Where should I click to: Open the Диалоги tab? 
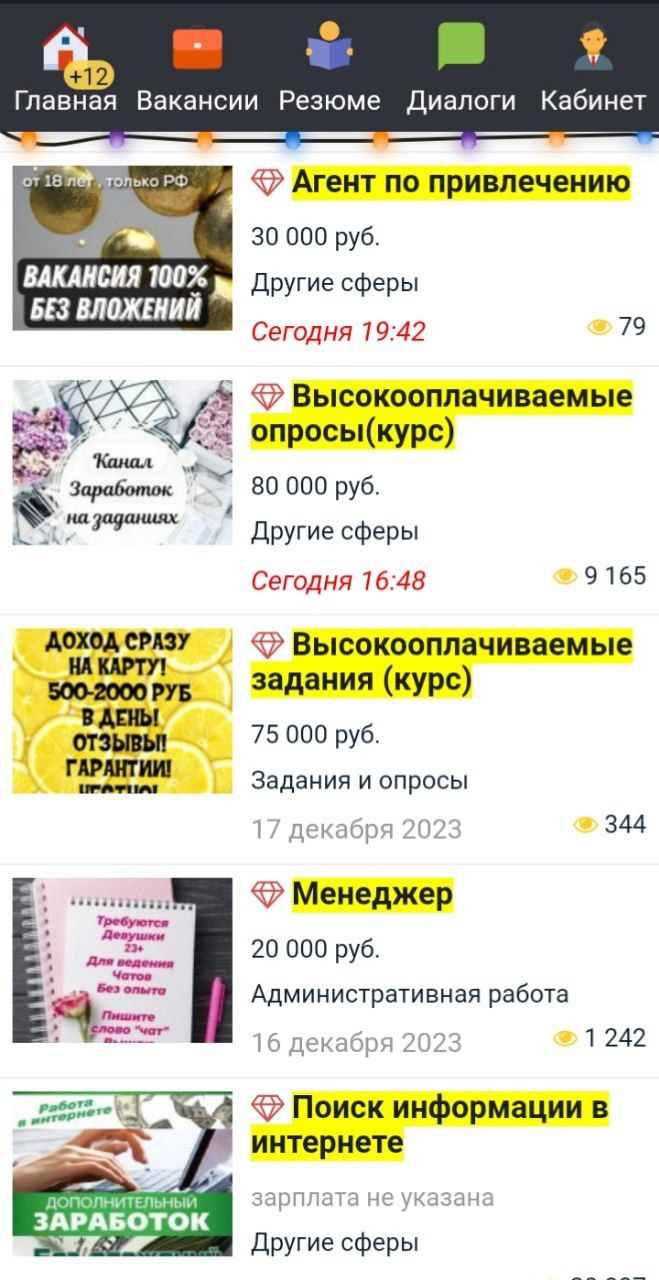pos(461,70)
